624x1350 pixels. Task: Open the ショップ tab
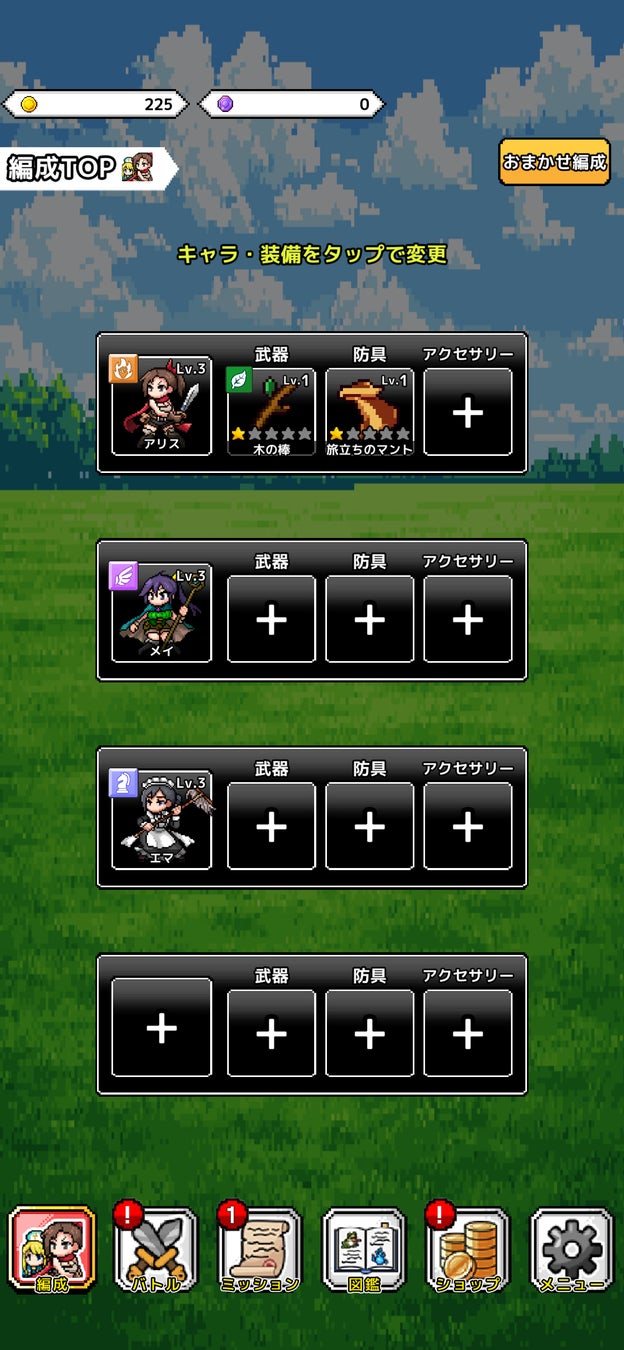[468, 1250]
